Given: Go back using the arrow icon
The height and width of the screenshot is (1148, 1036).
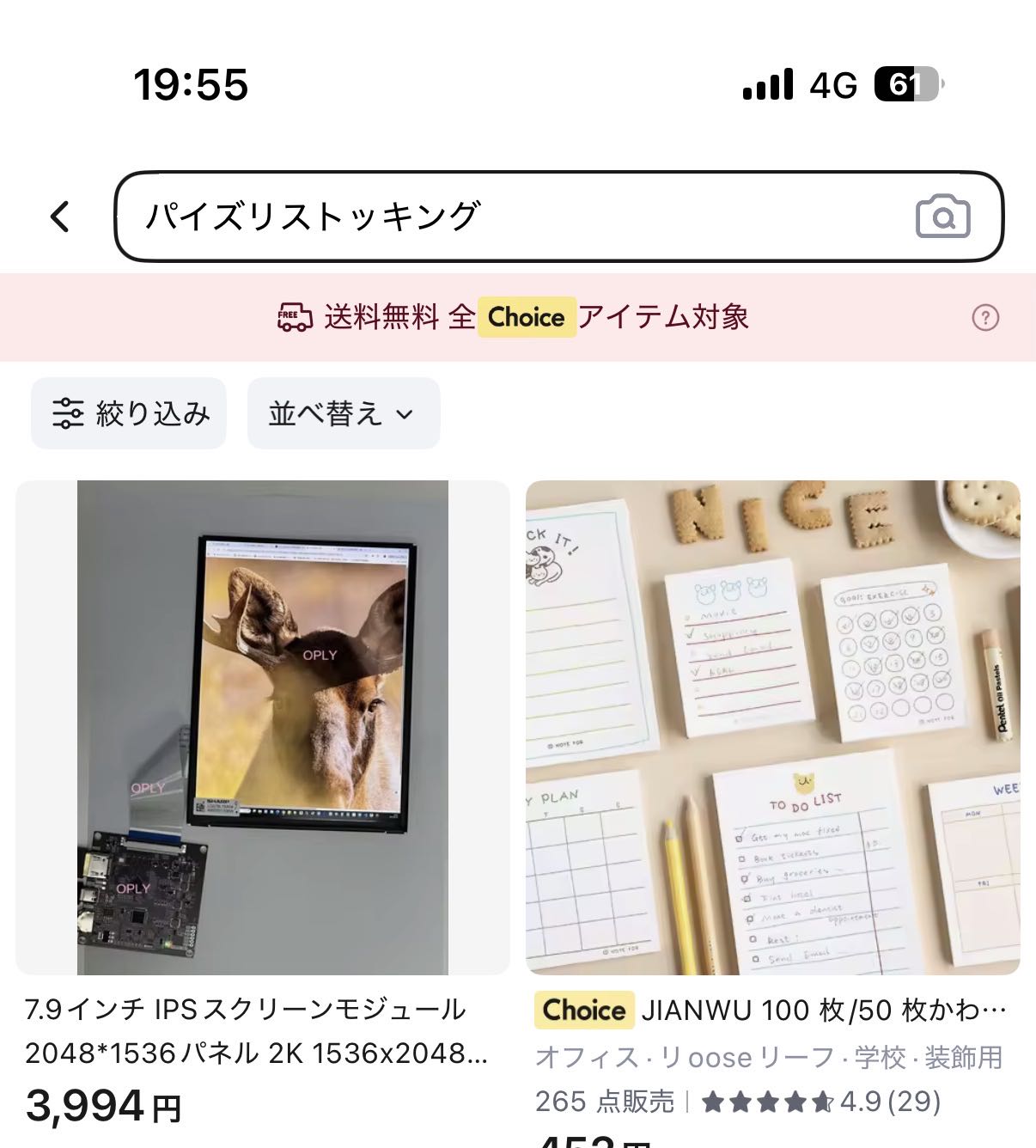Looking at the screenshot, I should (59, 217).
